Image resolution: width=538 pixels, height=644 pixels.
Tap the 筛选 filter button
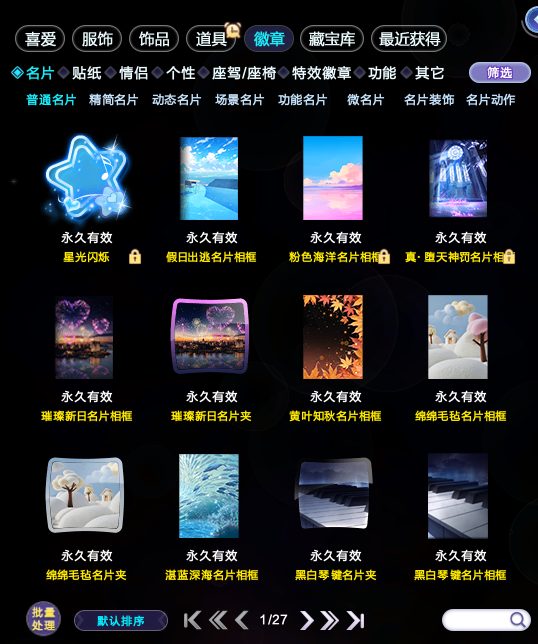pos(499,73)
